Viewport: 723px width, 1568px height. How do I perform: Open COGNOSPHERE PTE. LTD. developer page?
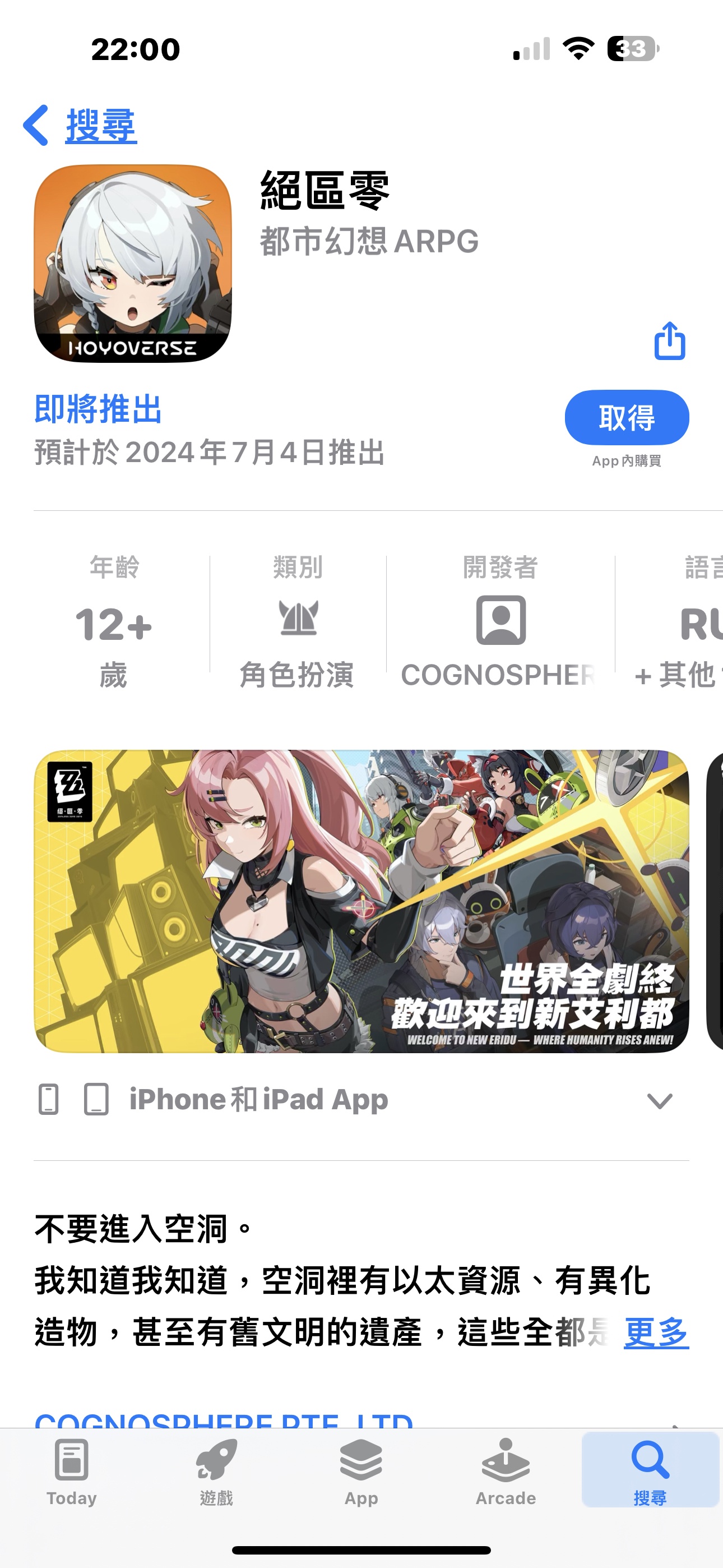[x=224, y=1419]
